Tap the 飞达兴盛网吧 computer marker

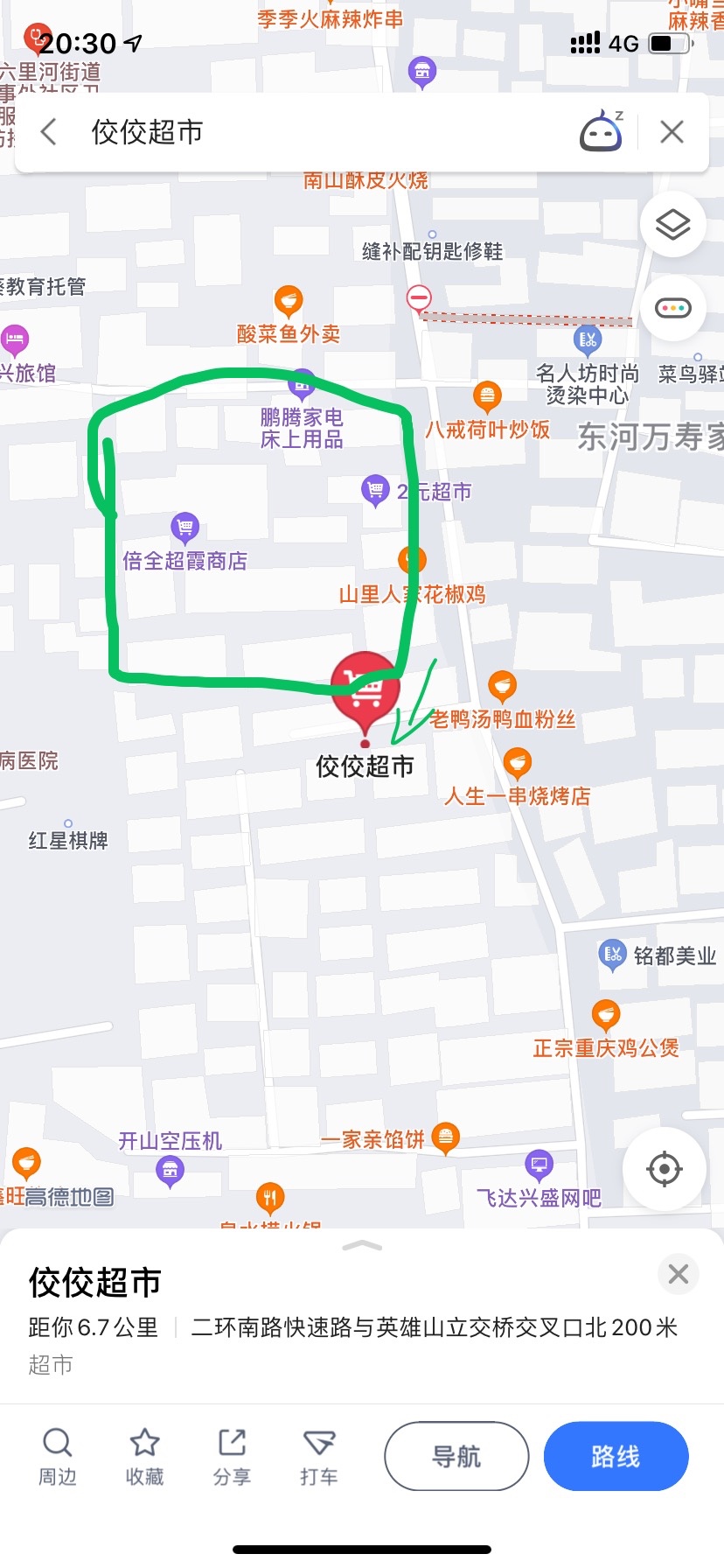(x=539, y=1162)
